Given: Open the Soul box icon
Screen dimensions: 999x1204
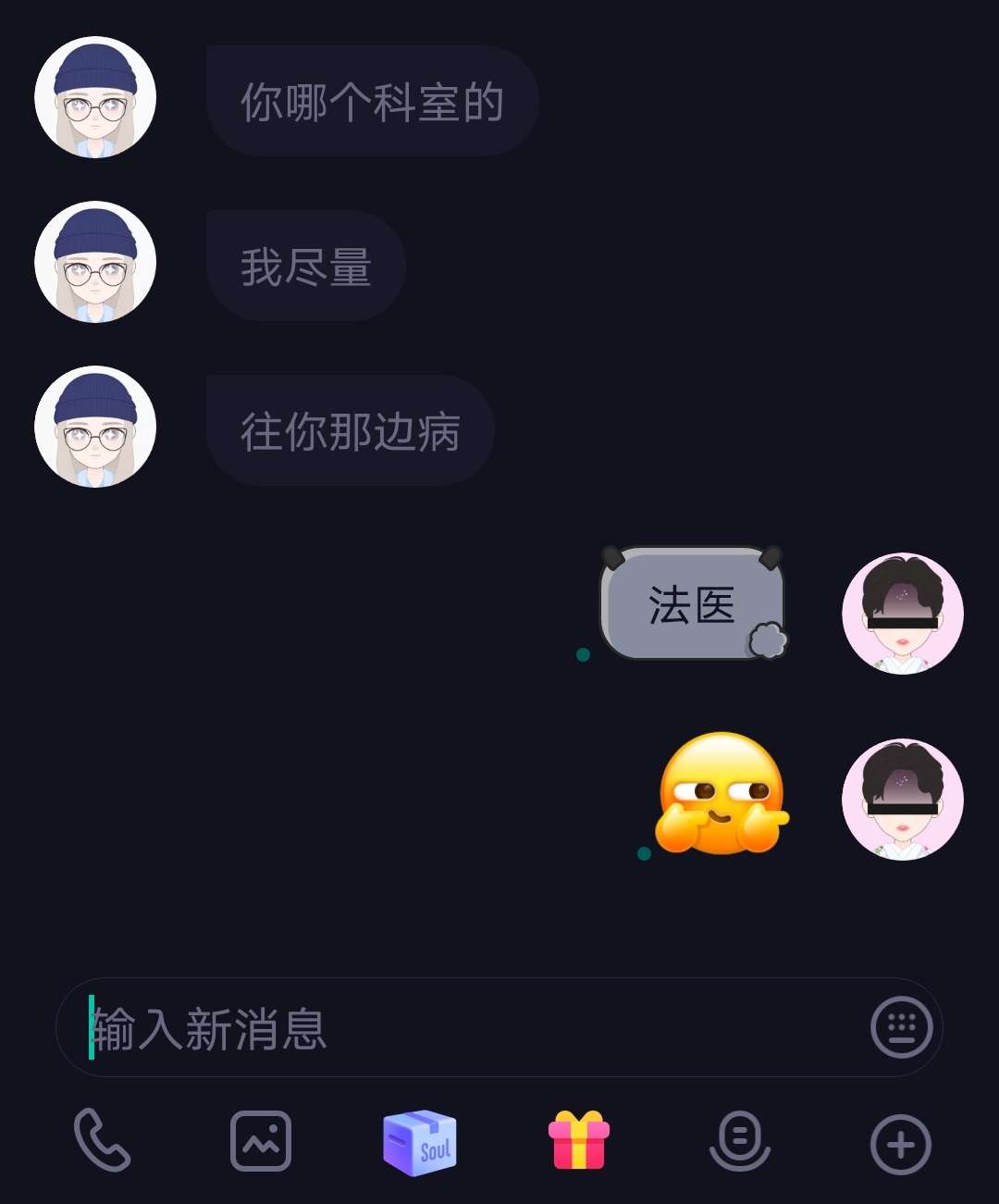Looking at the screenshot, I should tap(420, 1143).
